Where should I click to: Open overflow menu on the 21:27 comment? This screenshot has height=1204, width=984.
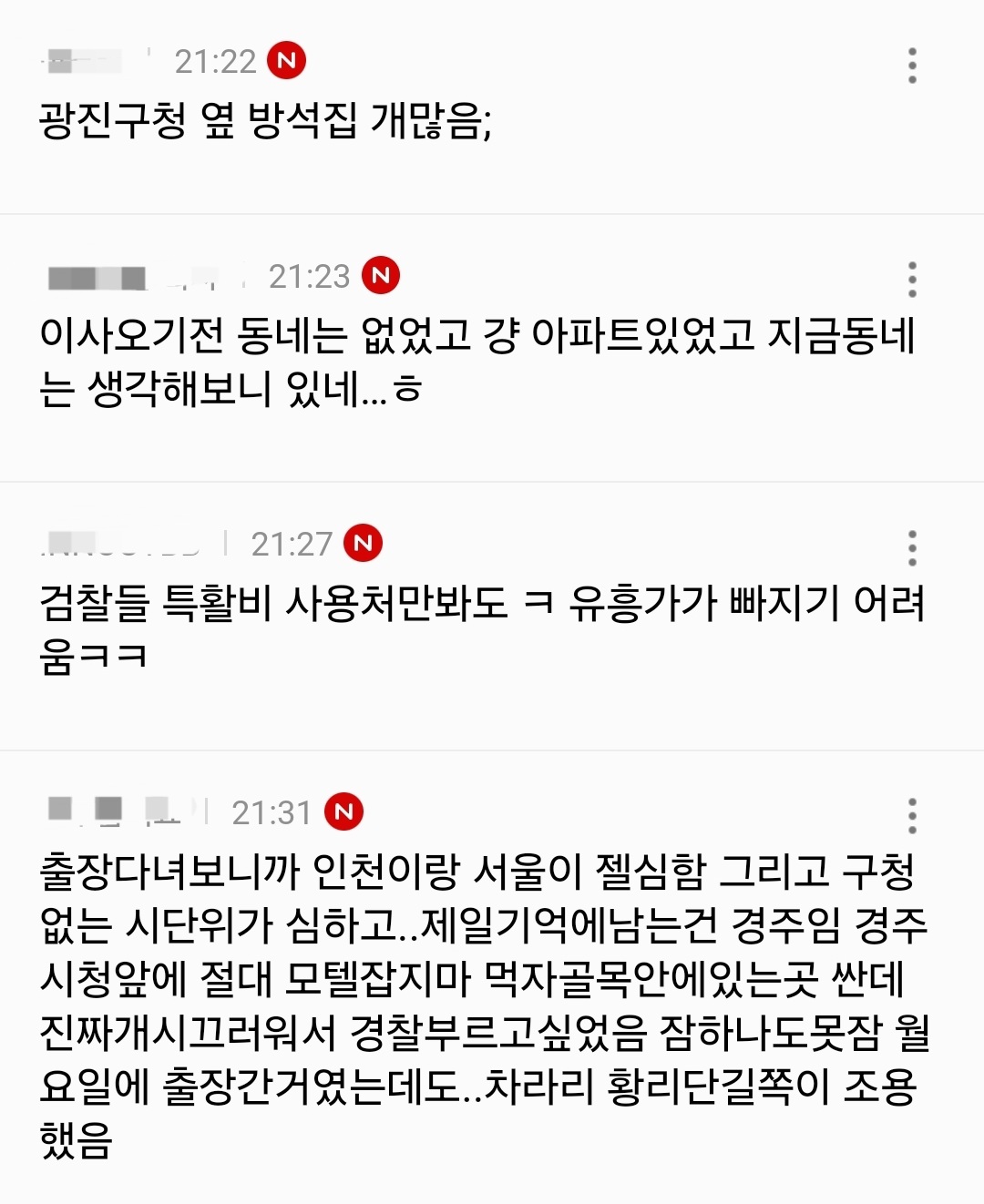click(x=911, y=547)
